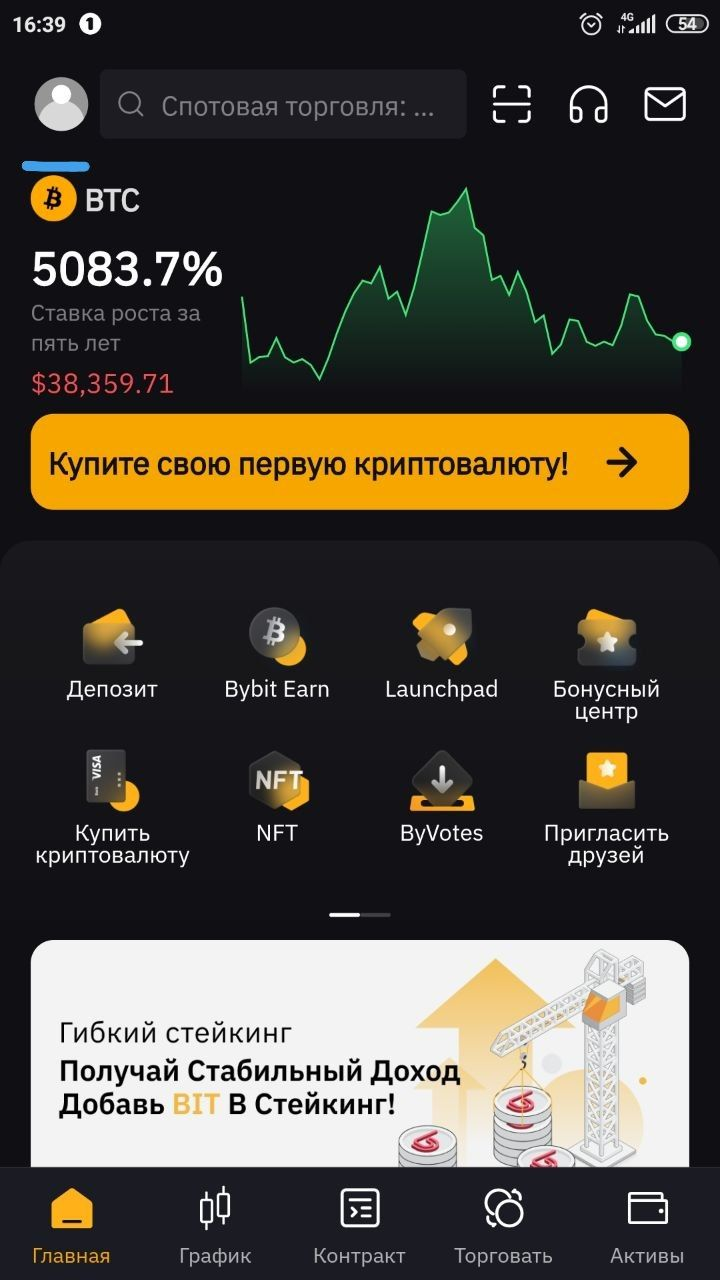Go to Launchpad
Image resolution: width=720 pixels, height=1280 pixels.
pos(441,654)
